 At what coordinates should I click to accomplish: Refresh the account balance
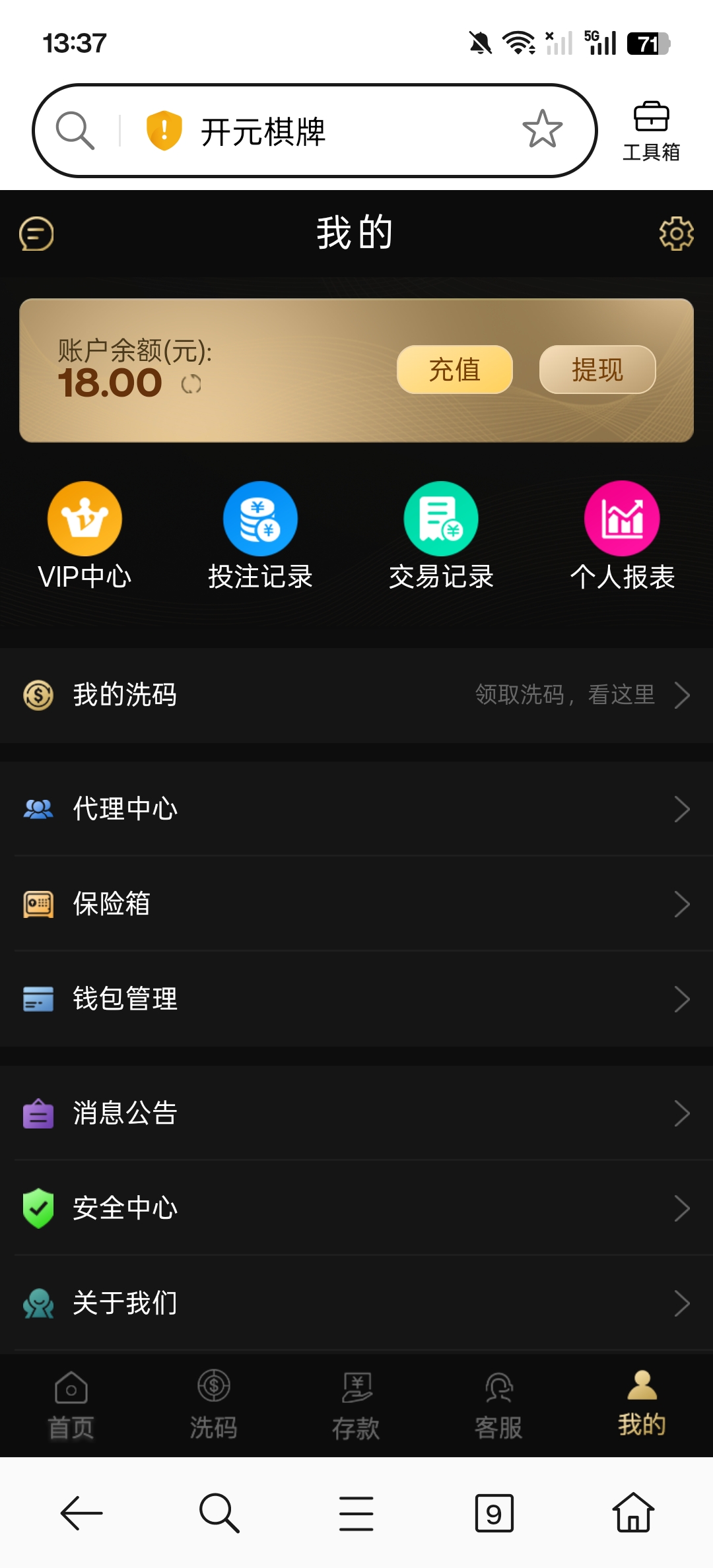[x=191, y=384]
